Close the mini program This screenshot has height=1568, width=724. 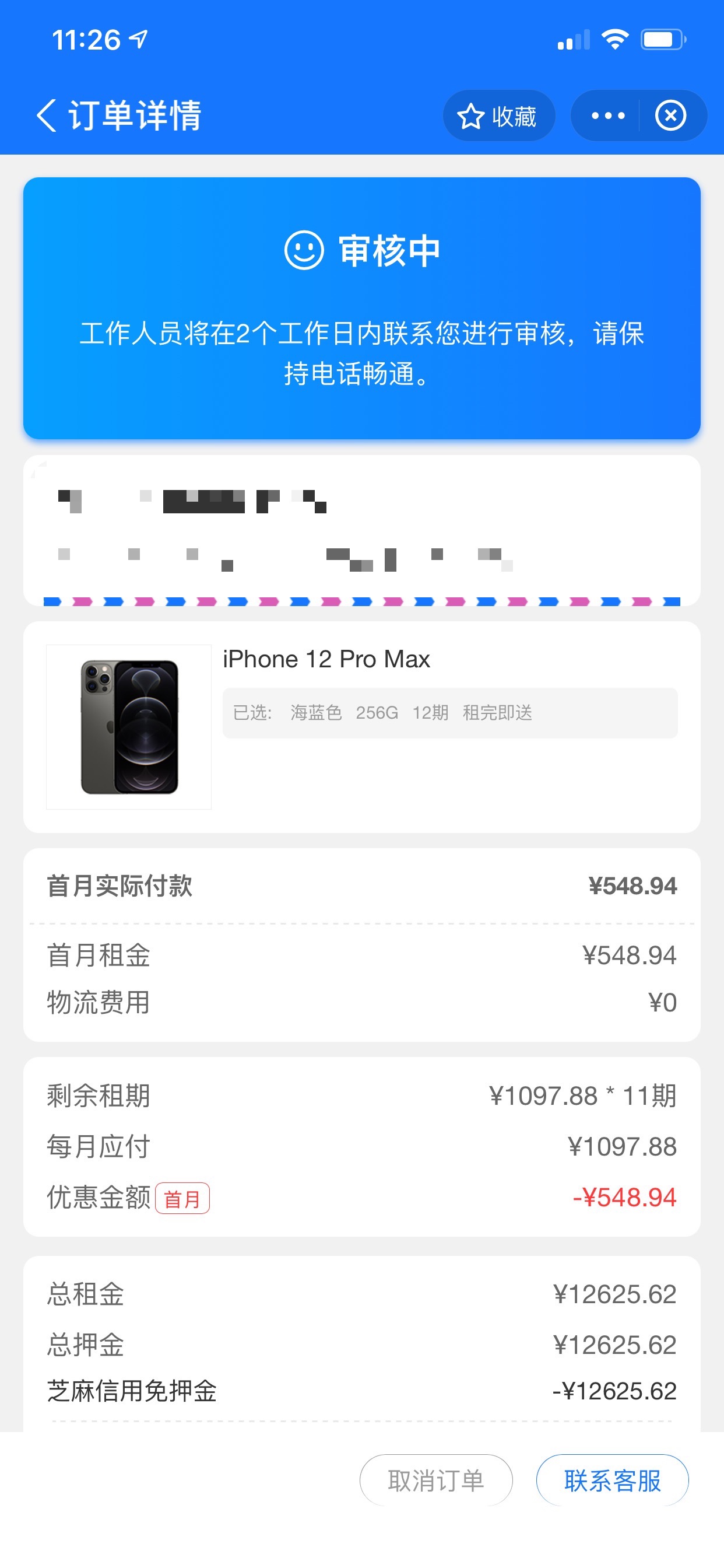click(x=670, y=116)
